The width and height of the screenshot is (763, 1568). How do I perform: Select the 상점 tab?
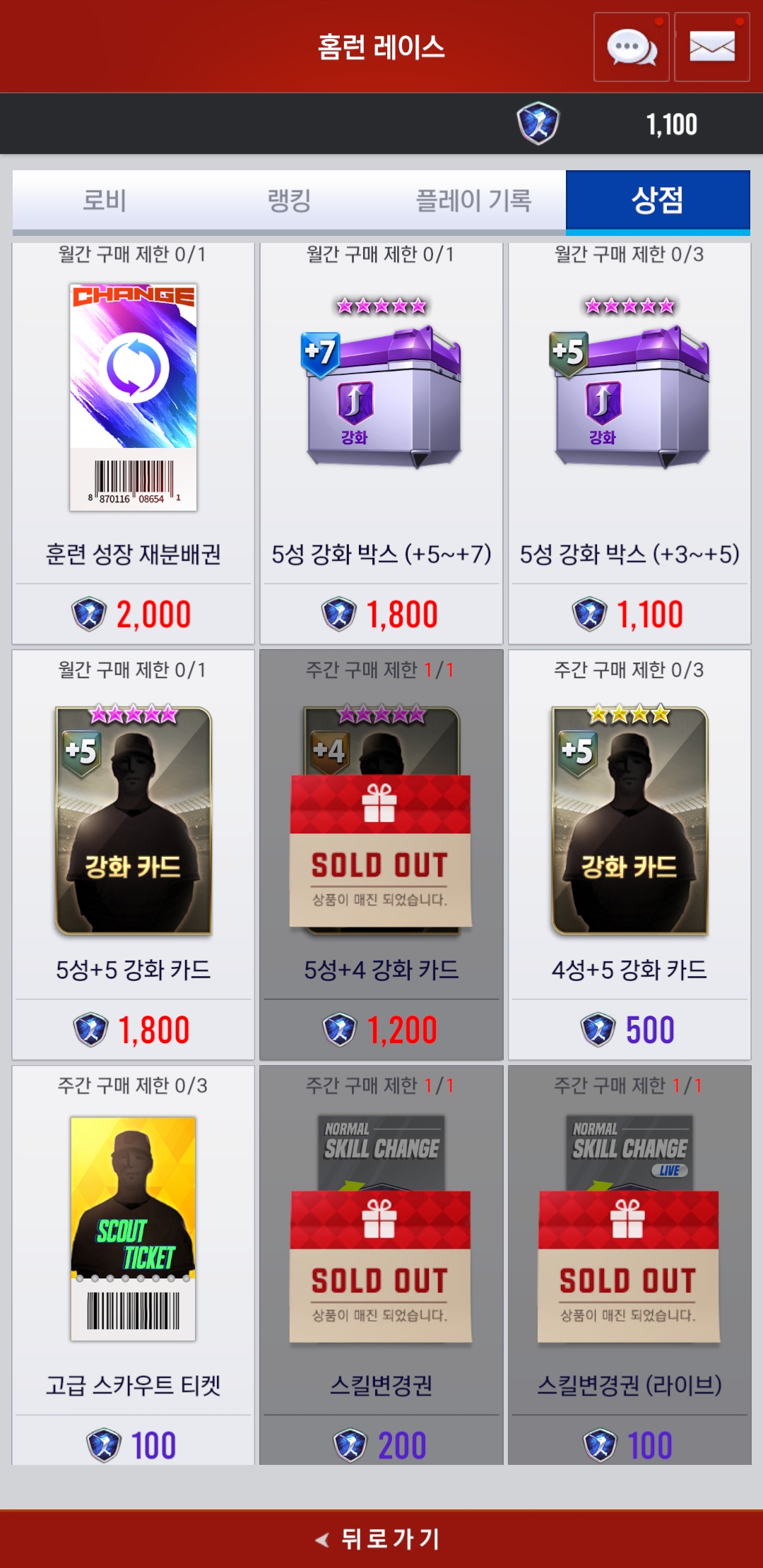(657, 201)
